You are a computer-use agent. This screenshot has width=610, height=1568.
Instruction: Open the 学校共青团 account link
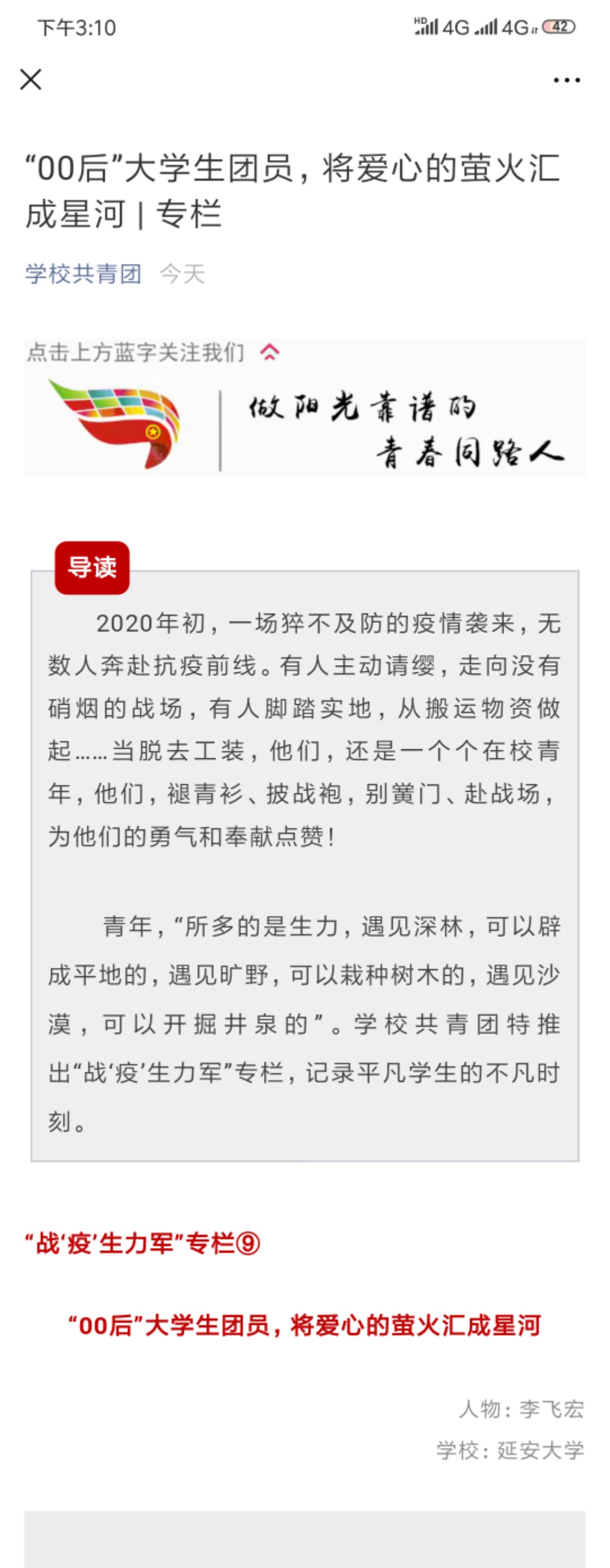(x=84, y=274)
